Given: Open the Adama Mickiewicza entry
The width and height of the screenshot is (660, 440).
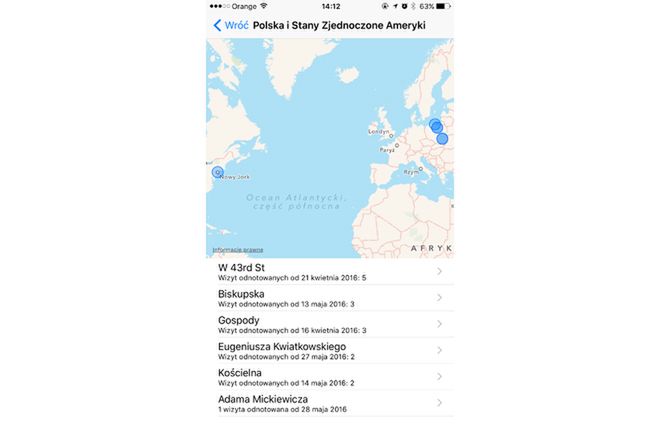Looking at the screenshot, I should pos(329,403).
